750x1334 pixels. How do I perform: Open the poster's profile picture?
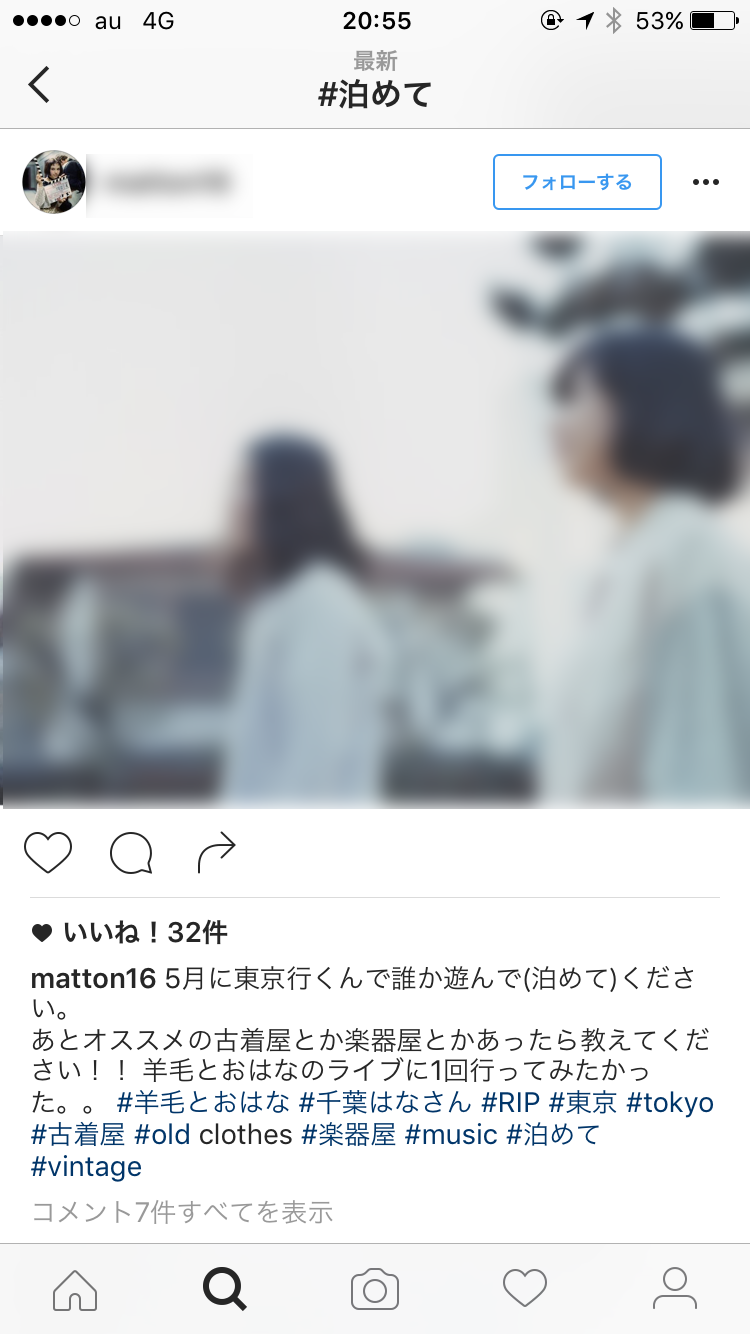(x=53, y=182)
